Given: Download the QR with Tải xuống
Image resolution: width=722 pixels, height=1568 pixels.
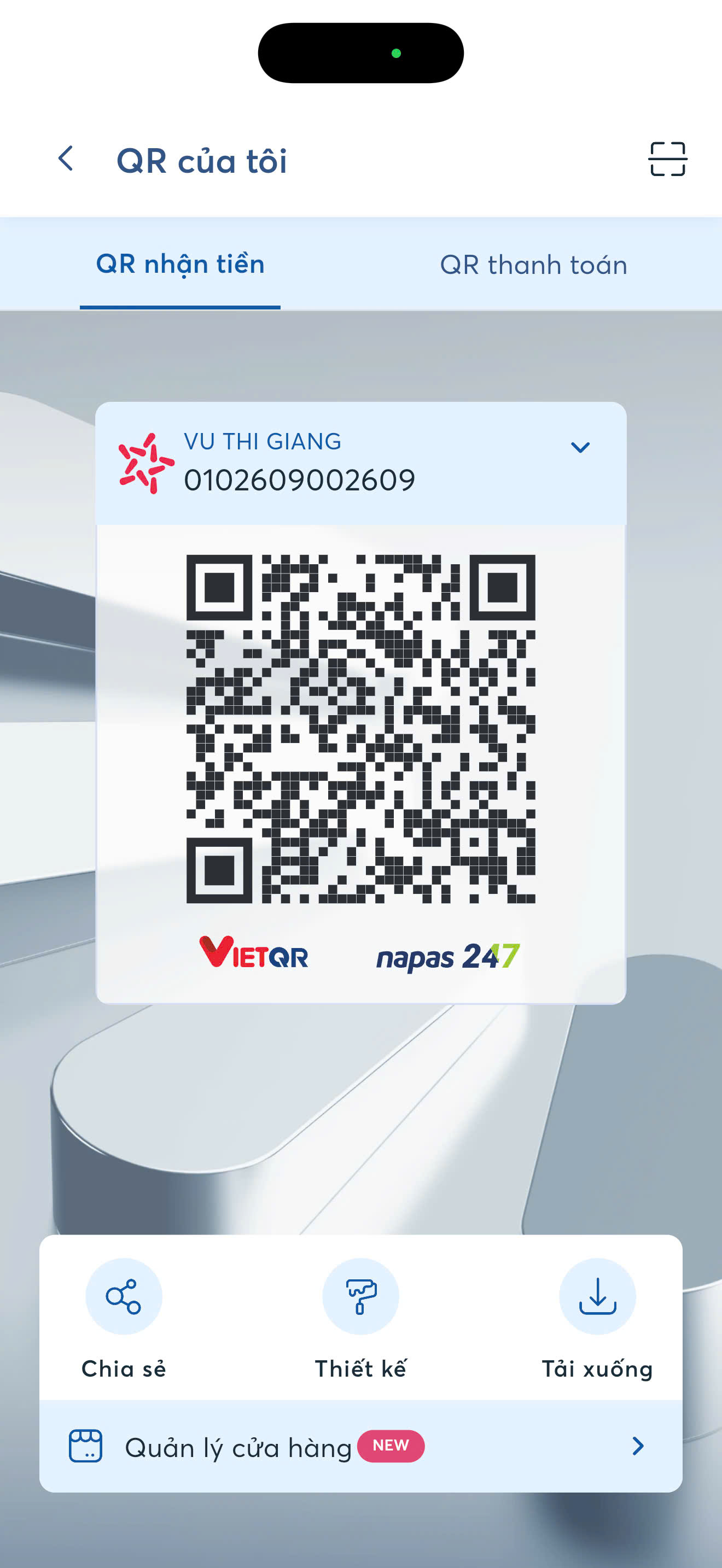Looking at the screenshot, I should tap(597, 1297).
